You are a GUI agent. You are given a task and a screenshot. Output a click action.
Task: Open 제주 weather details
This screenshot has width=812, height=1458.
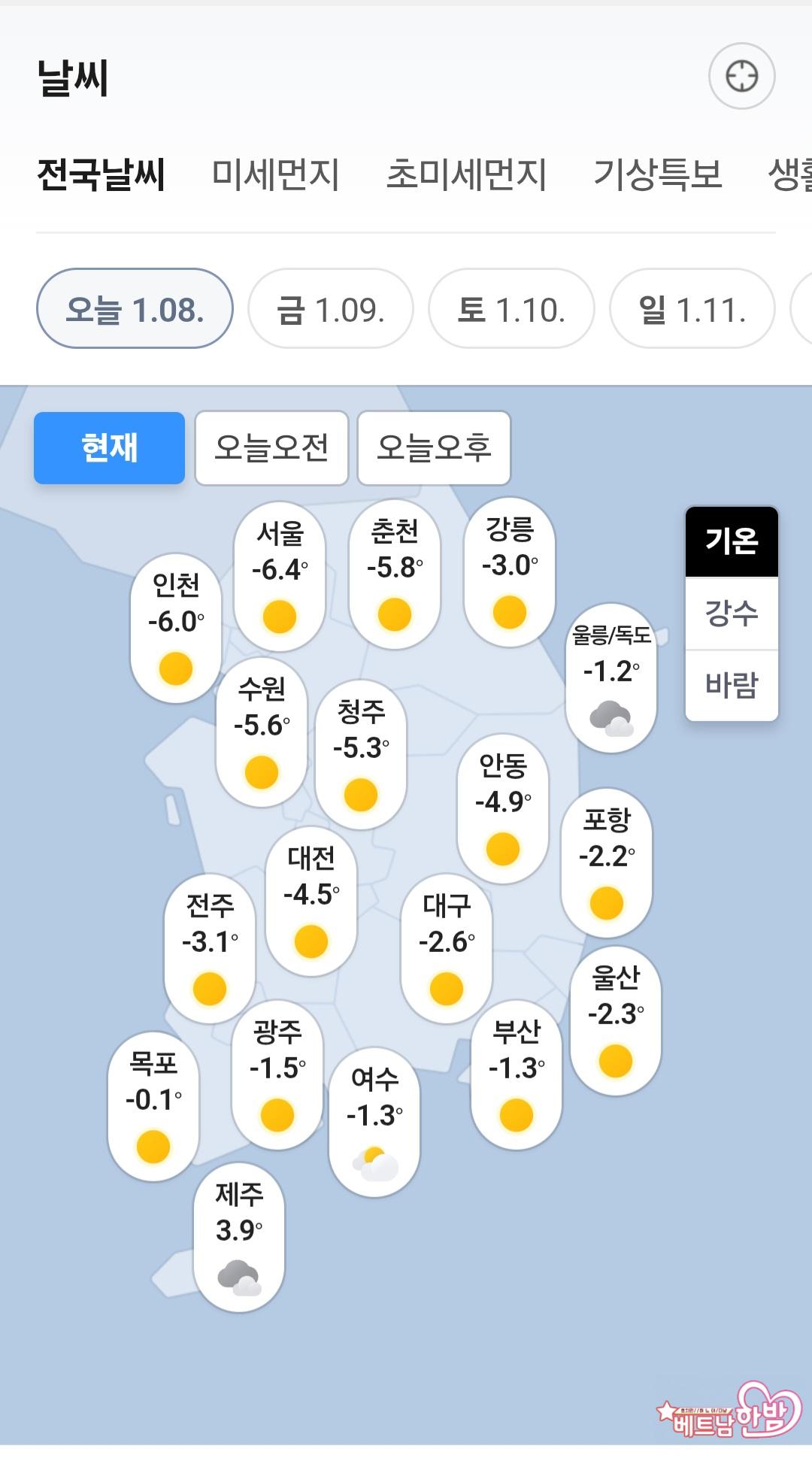pos(239,1238)
